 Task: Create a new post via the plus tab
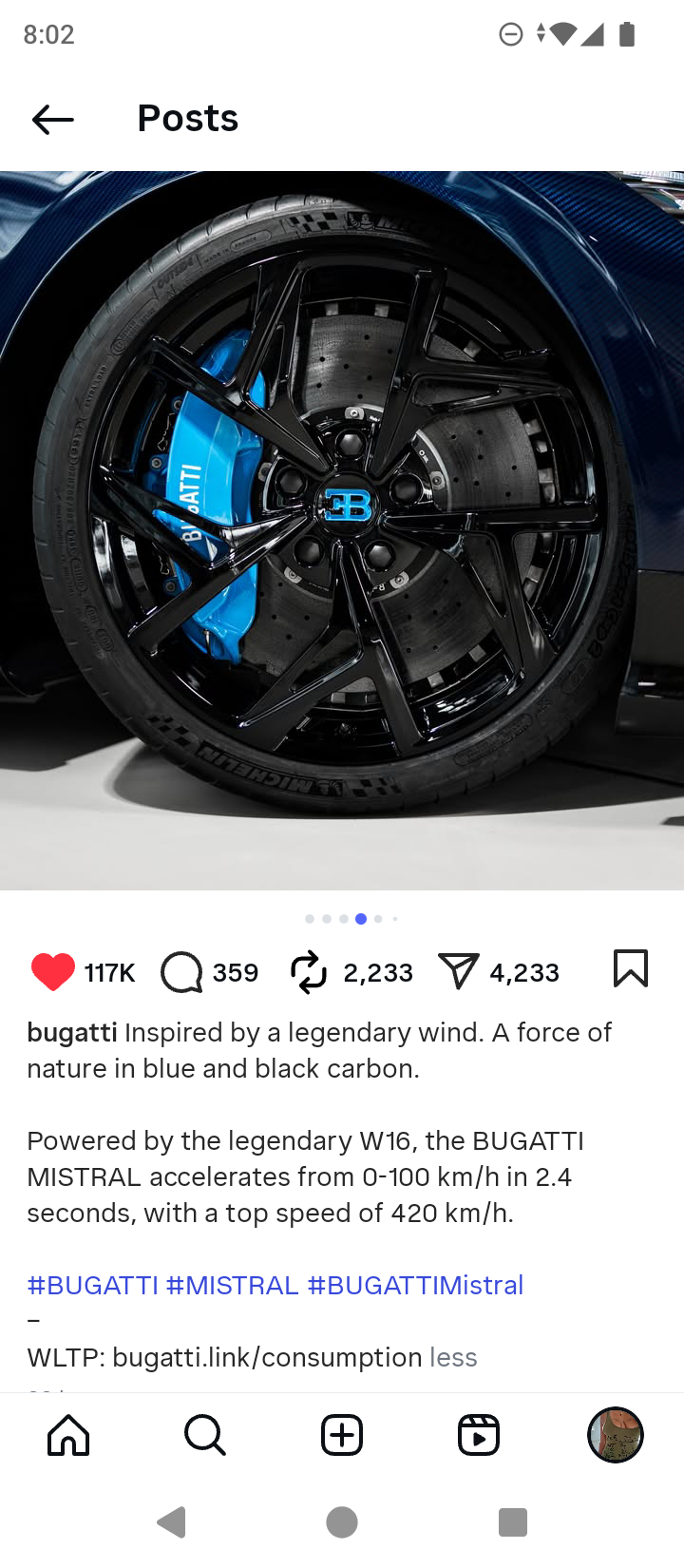coord(342,1435)
